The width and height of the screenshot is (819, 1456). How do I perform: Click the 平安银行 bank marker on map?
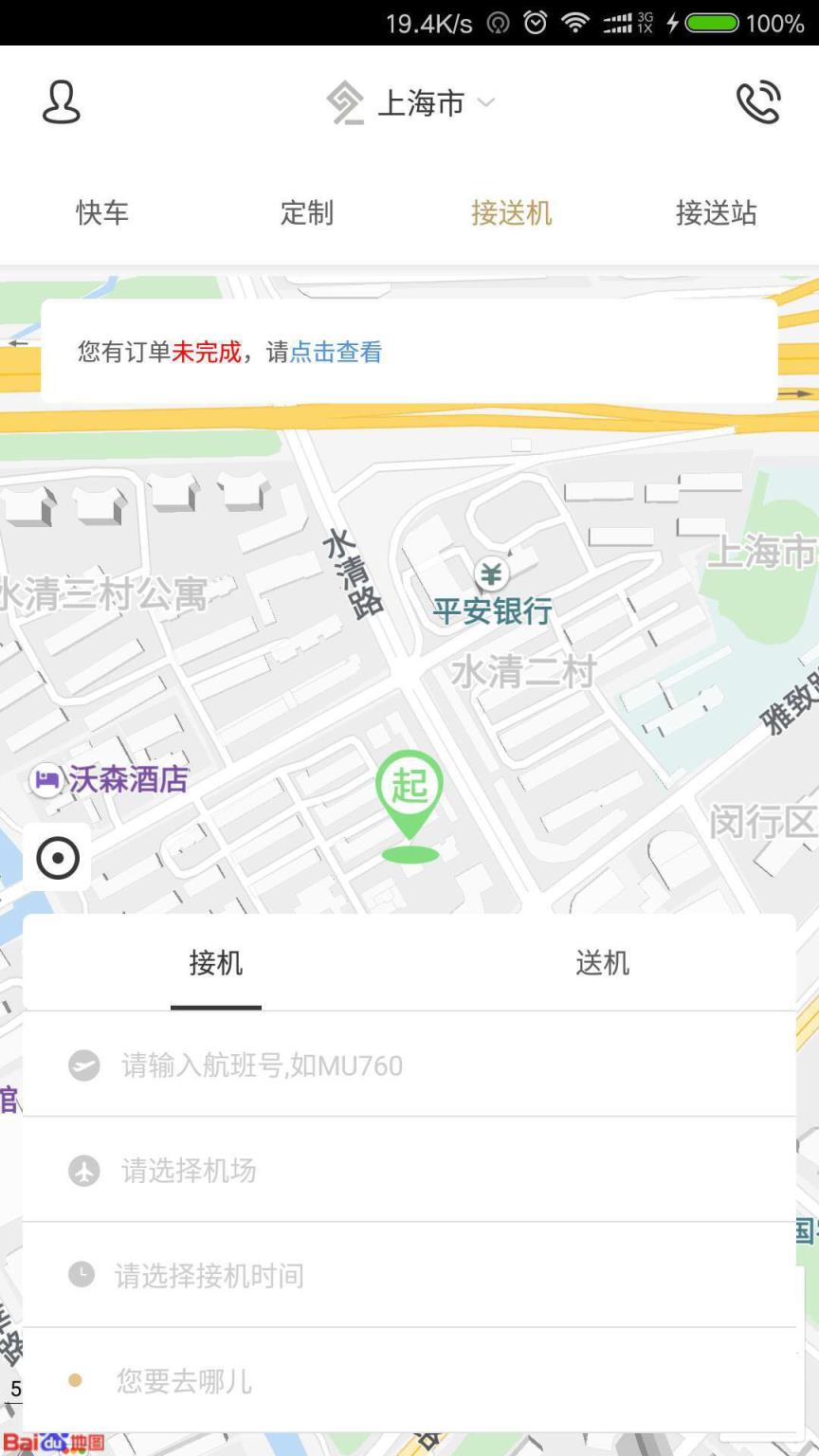point(490,574)
